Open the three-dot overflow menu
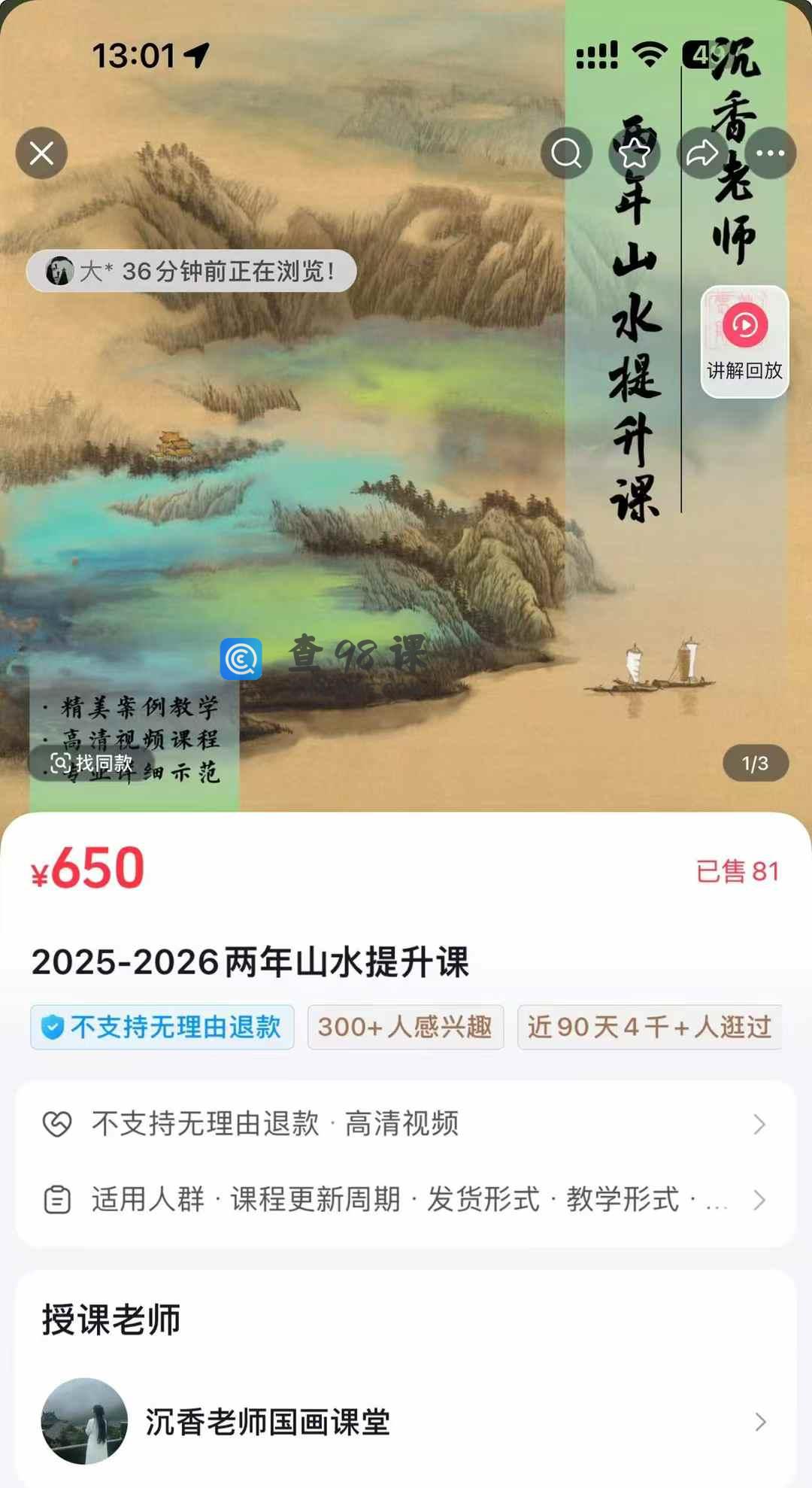 tap(770, 153)
